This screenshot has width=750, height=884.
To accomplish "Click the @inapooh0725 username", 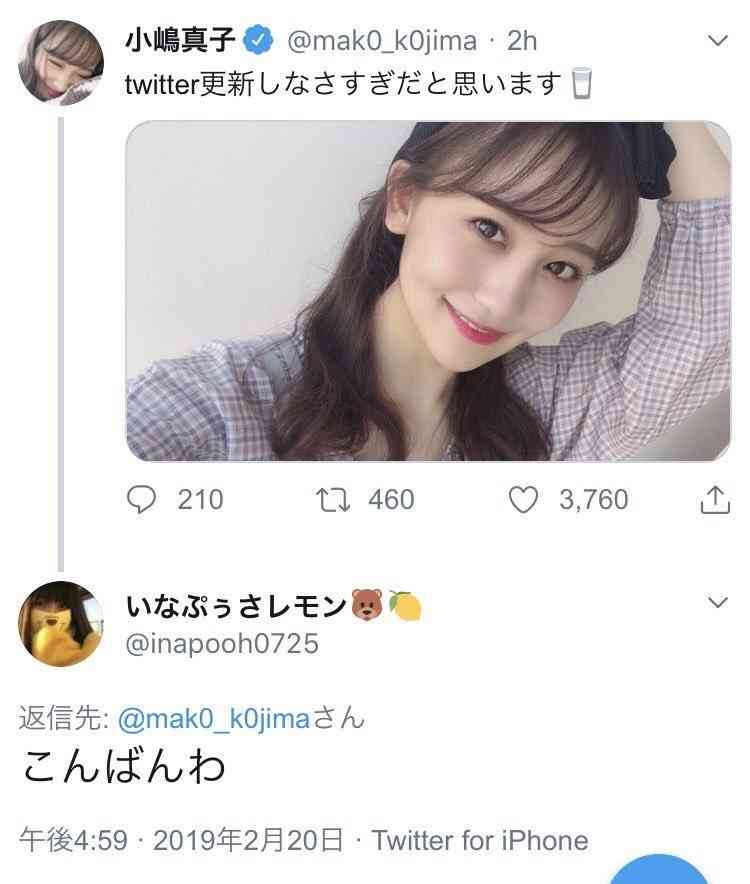I will pyautogui.click(x=222, y=643).
